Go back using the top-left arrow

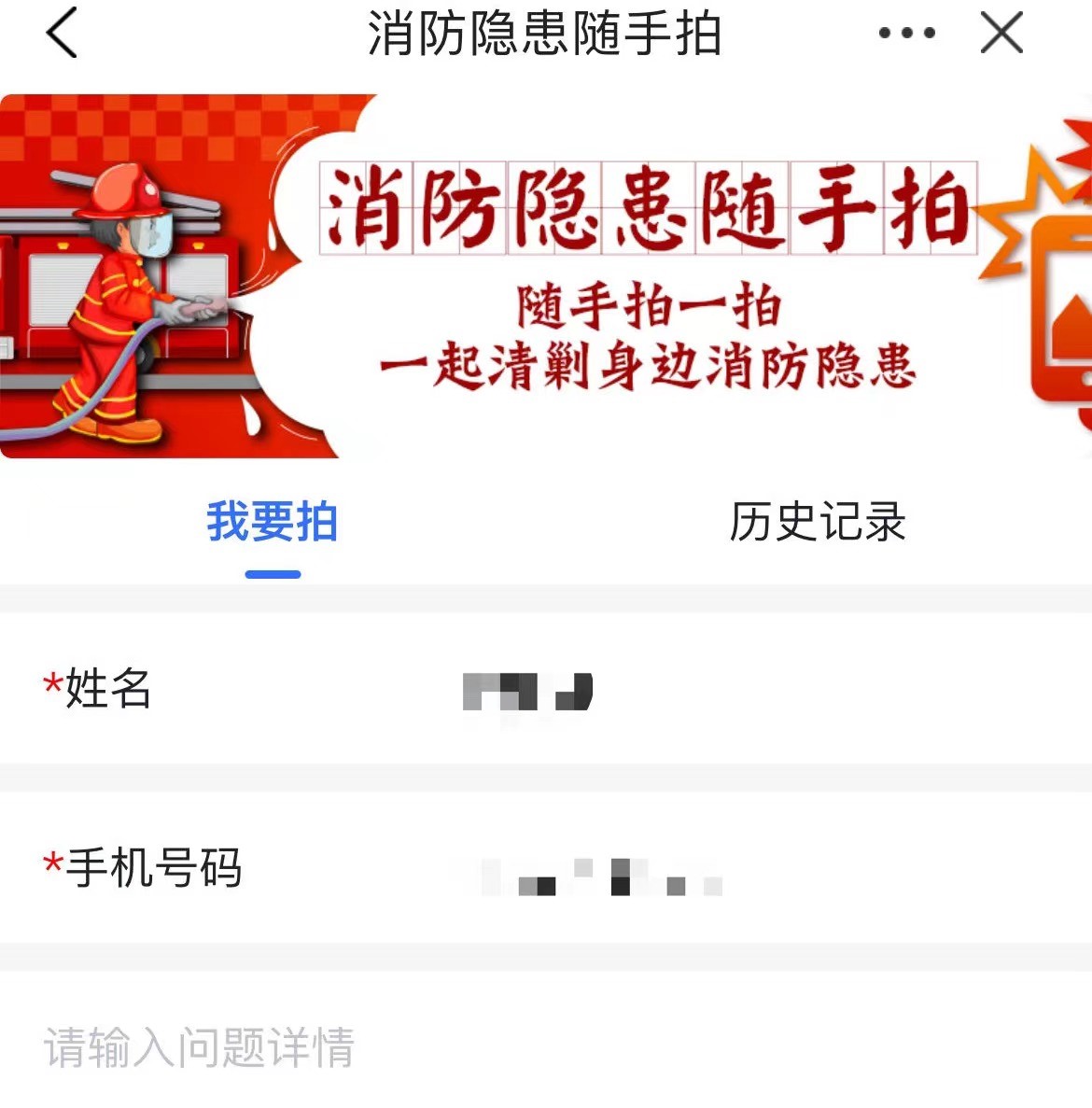pos(62,34)
